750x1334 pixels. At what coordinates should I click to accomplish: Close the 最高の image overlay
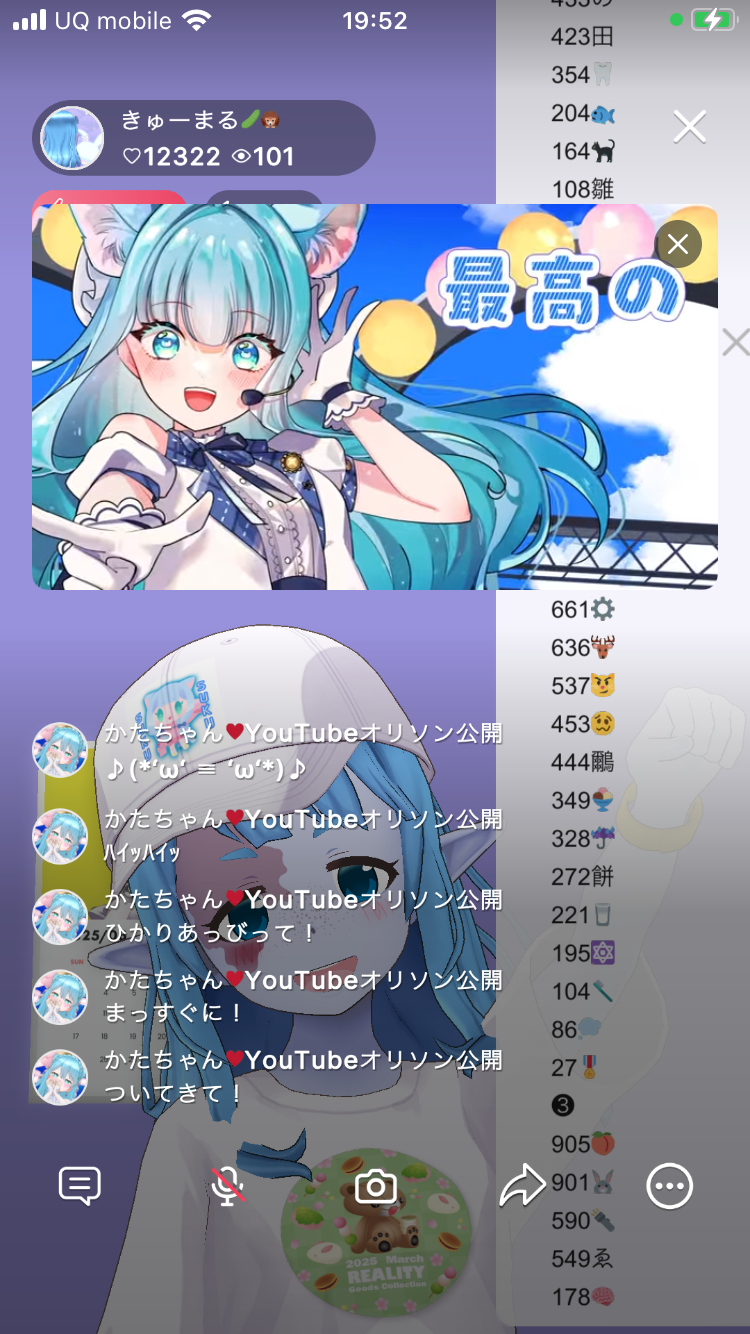(x=678, y=243)
